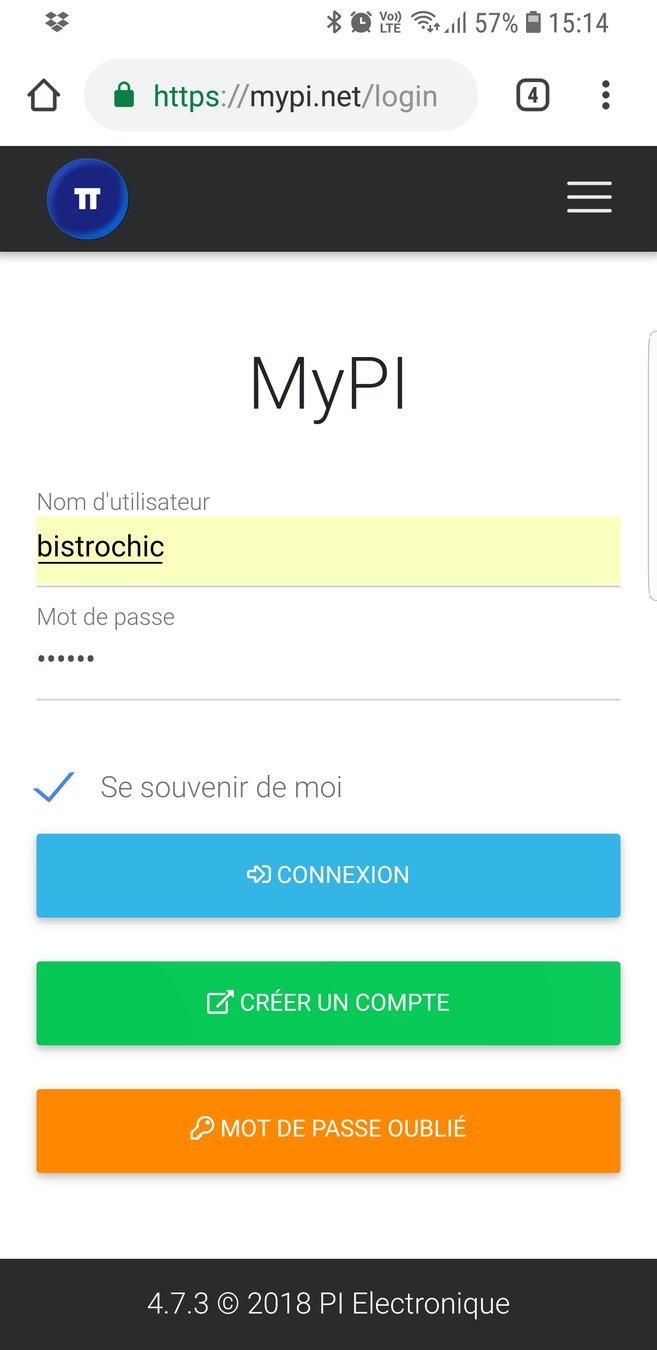Focus the Nom d'utilisateur field
This screenshot has width=657, height=1350.
328,550
